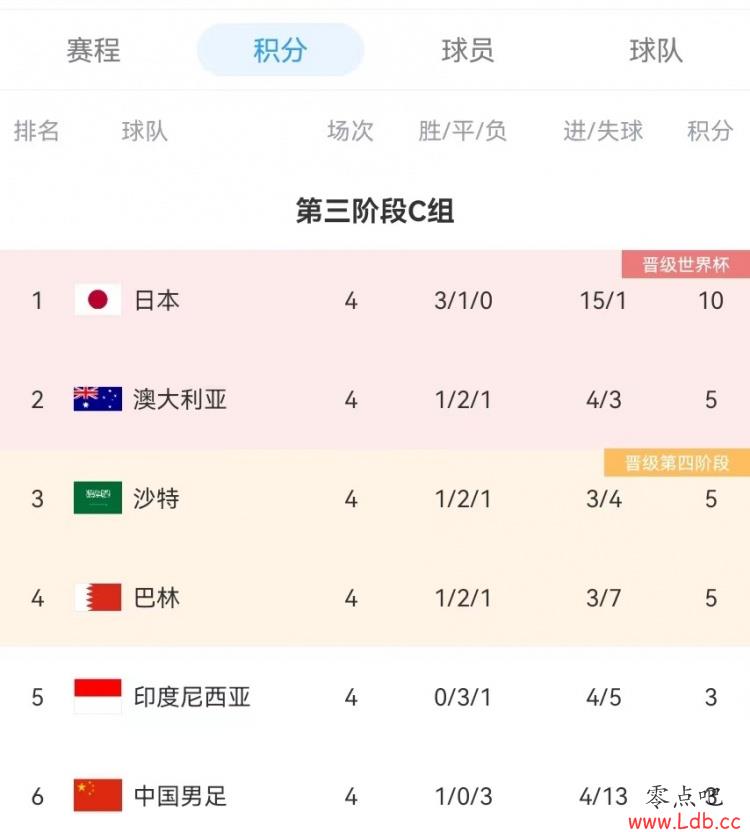Open the 巴林 team page
Screen dimensions: 750x832
(157, 598)
